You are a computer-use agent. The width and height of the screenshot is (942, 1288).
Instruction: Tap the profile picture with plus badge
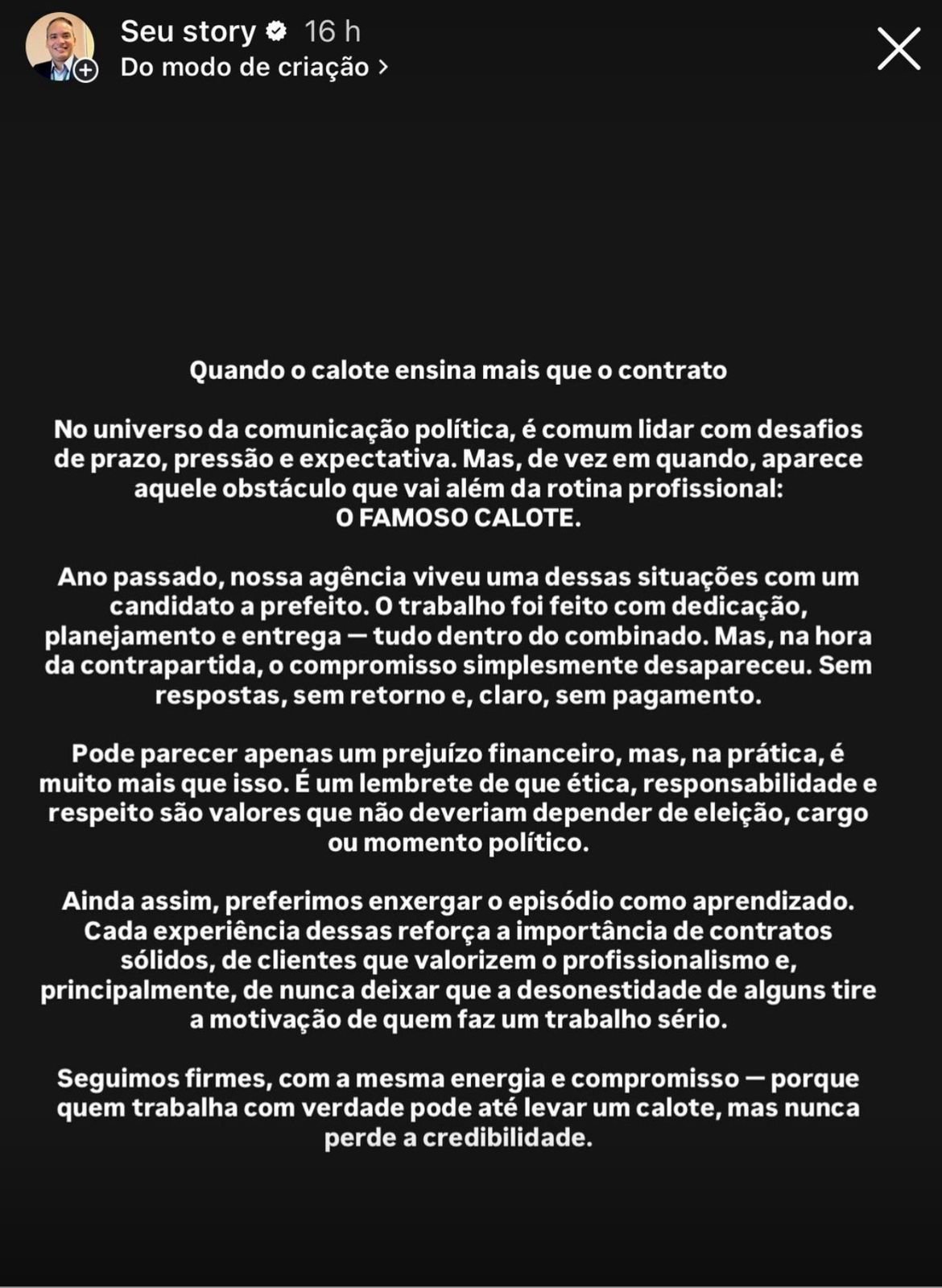[60, 47]
